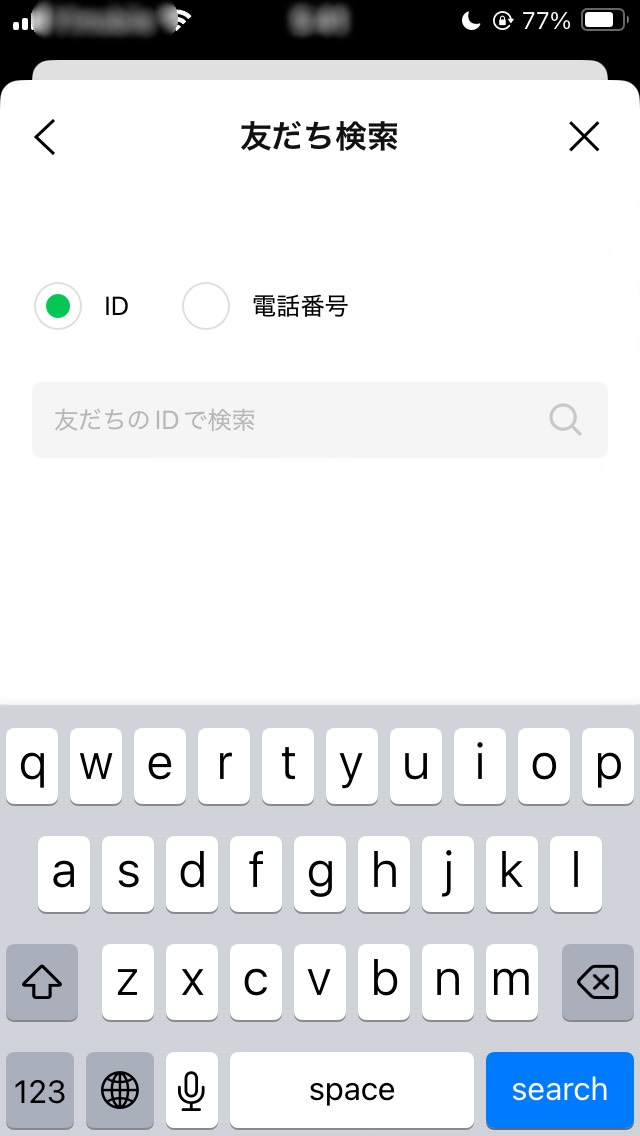Start dictation with microphone key

[192, 1089]
